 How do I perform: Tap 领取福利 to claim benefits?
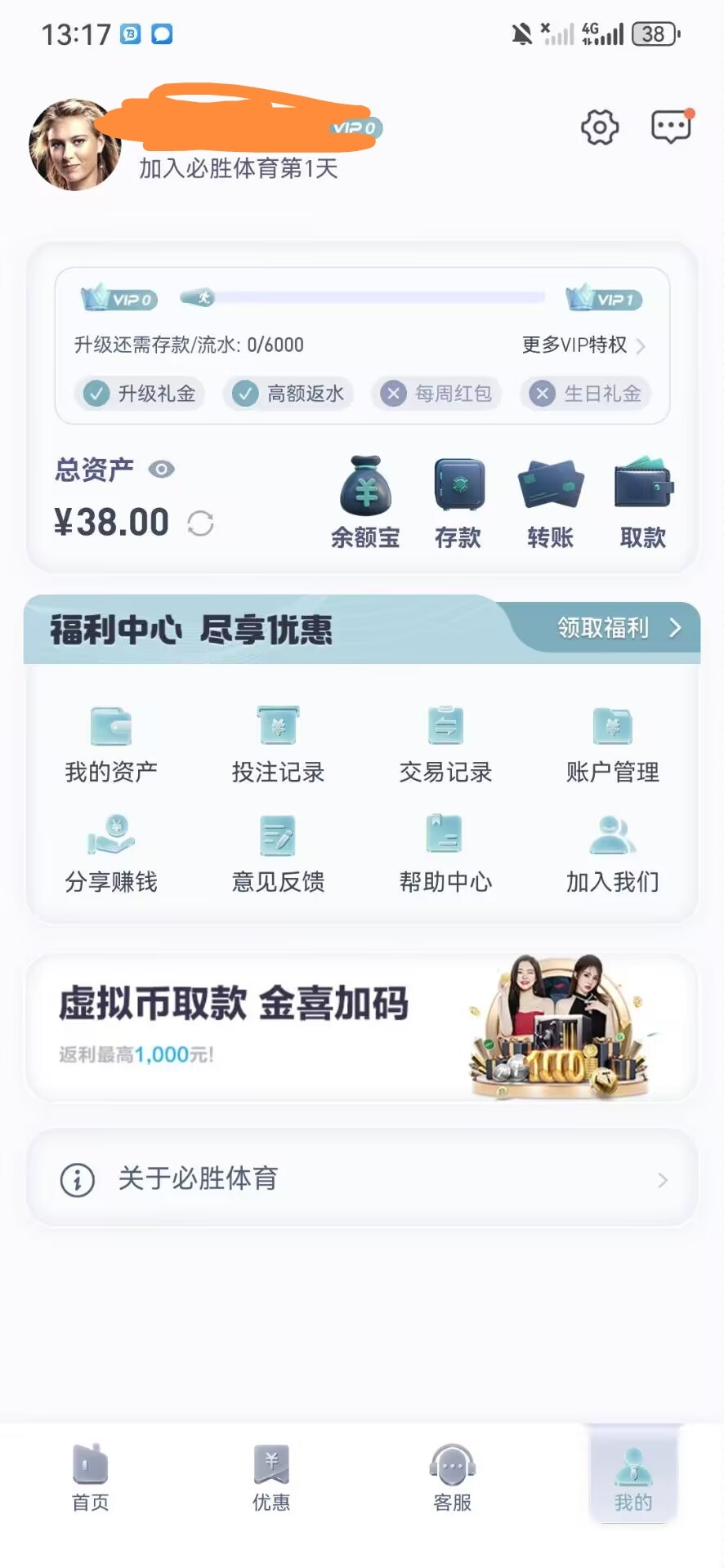pyautogui.click(x=618, y=627)
